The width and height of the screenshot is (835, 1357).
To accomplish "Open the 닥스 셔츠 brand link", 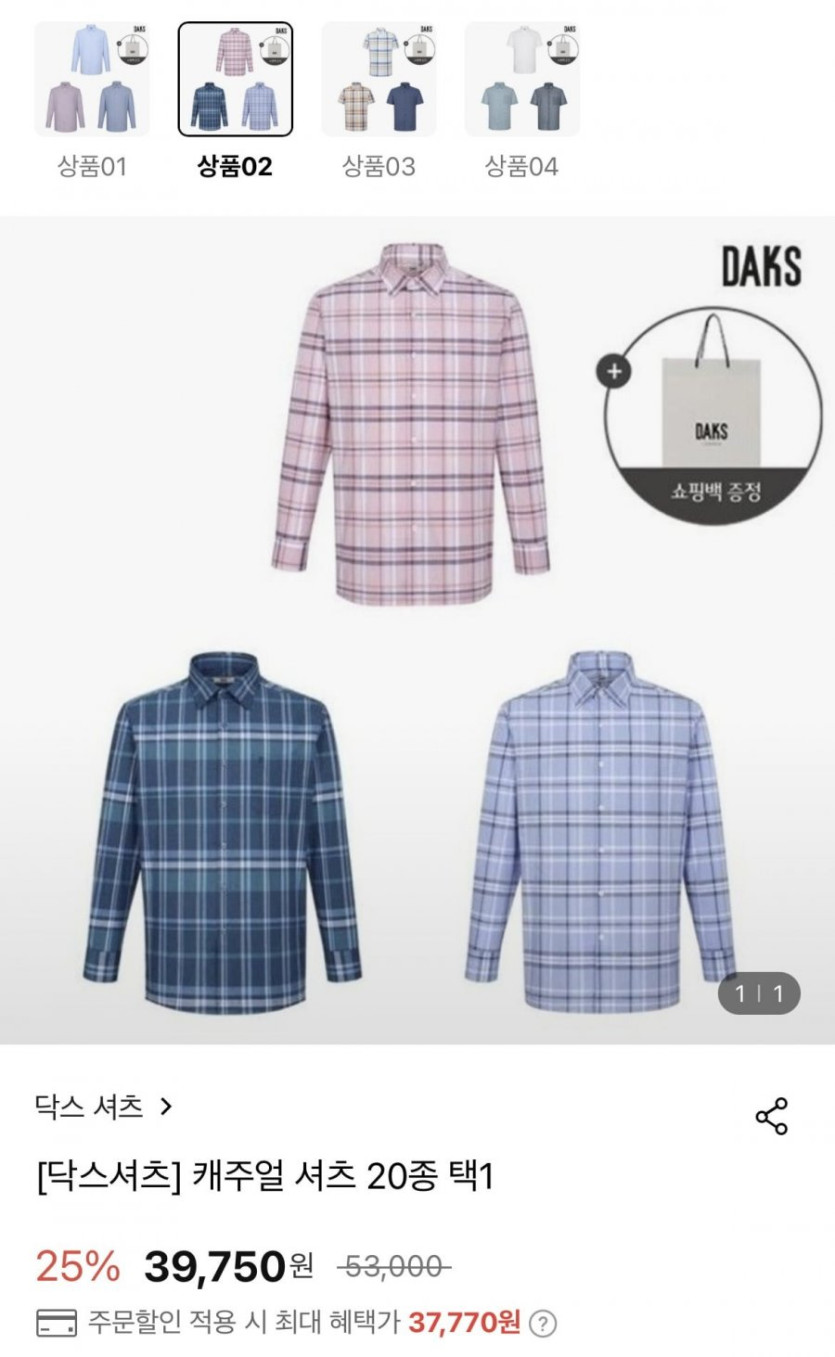I will [x=103, y=1106].
